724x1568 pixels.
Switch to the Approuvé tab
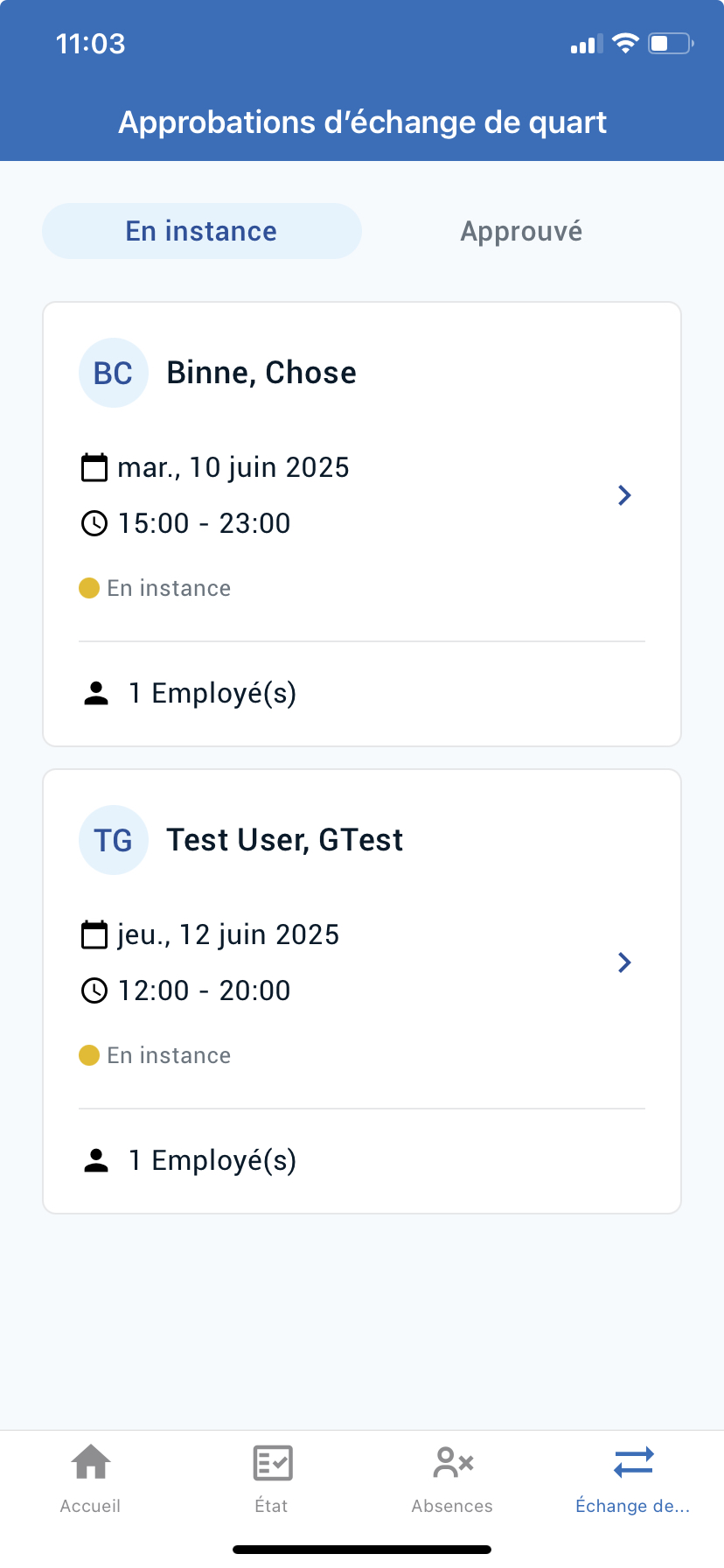tap(521, 231)
